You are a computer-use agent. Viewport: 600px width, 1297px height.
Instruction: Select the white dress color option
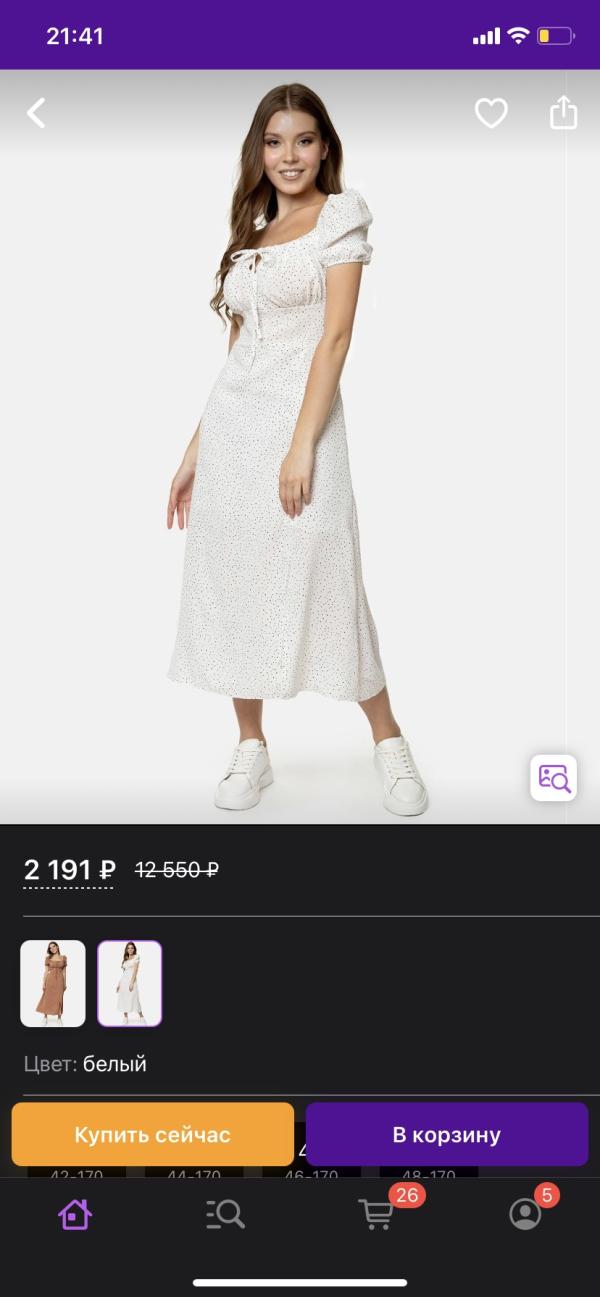tap(129, 983)
